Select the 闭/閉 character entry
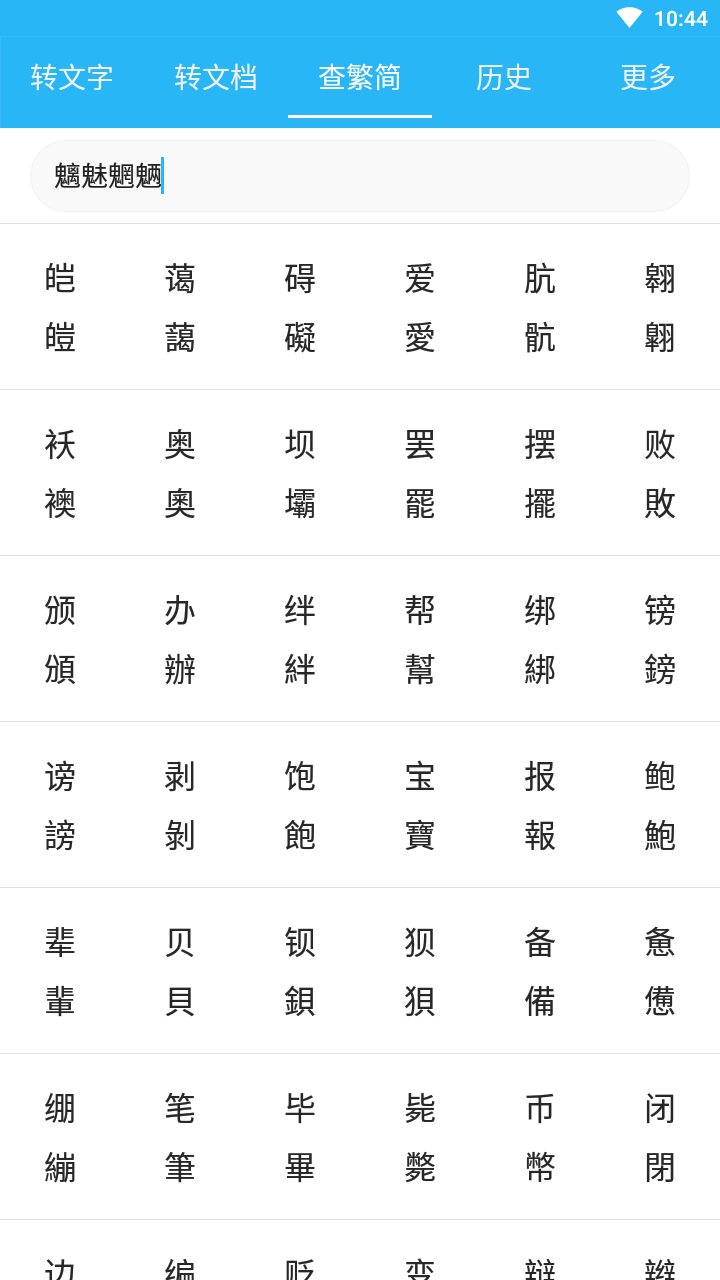Viewport: 720px width, 1280px height. pyautogui.click(x=660, y=1136)
